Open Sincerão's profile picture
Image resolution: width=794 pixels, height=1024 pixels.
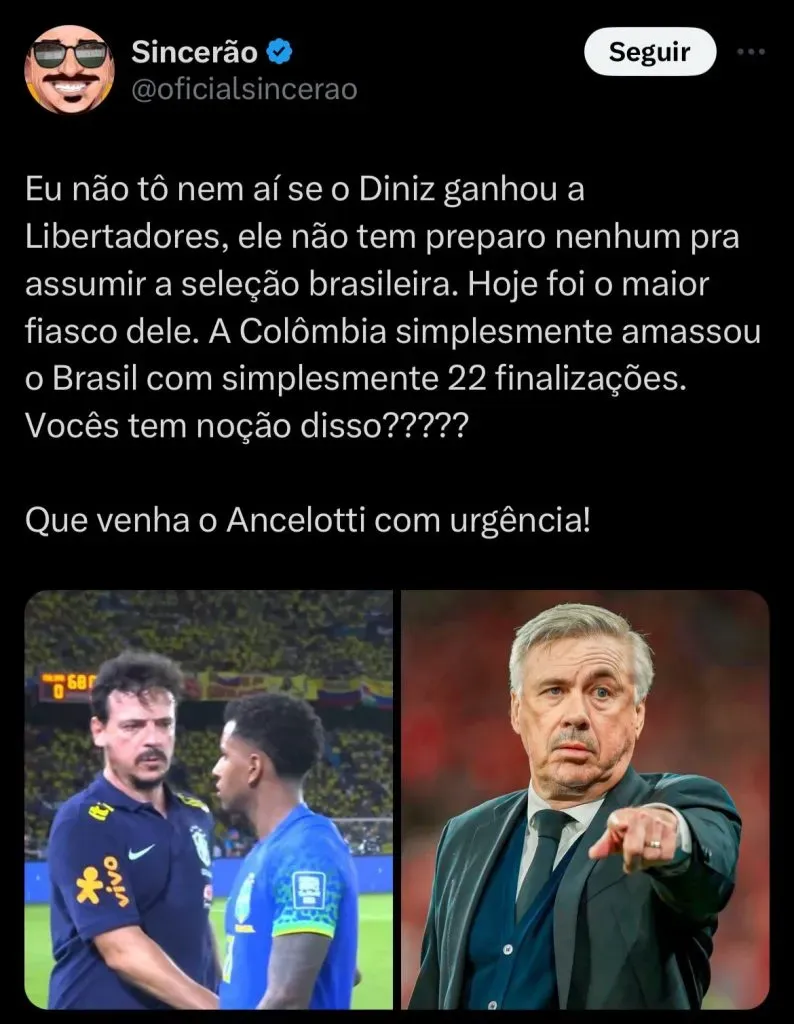(x=69, y=69)
